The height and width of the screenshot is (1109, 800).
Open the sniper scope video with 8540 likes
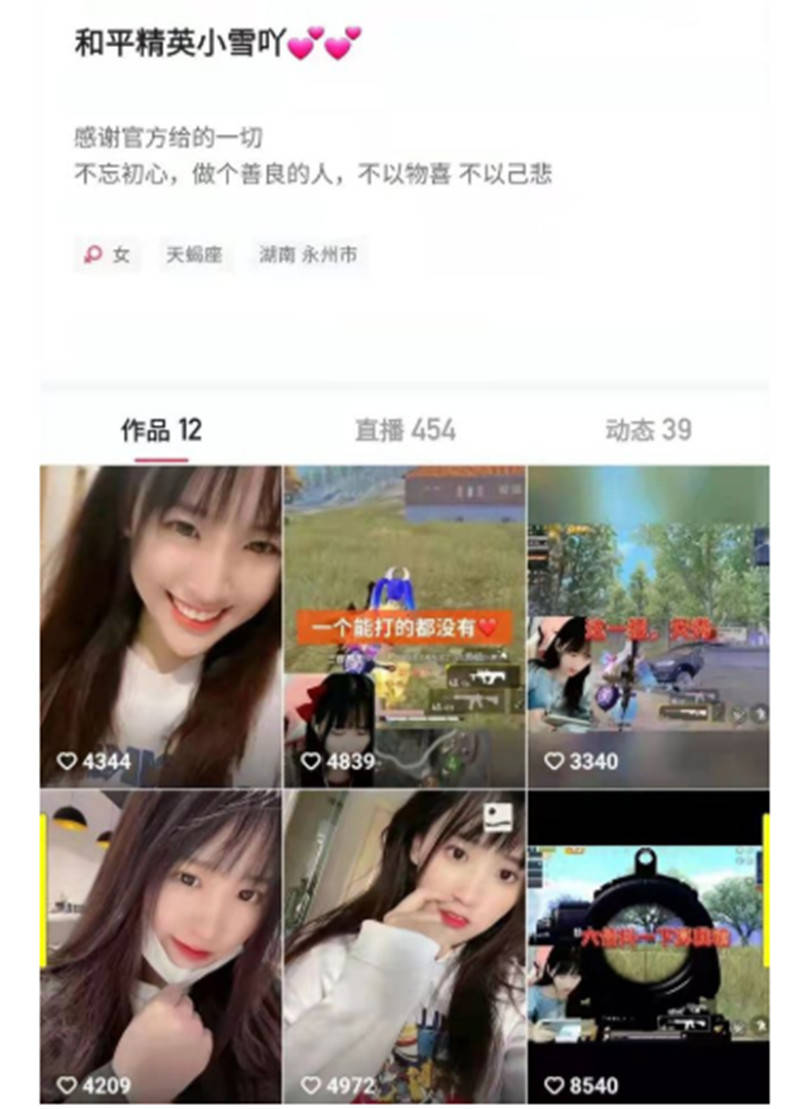click(648, 945)
